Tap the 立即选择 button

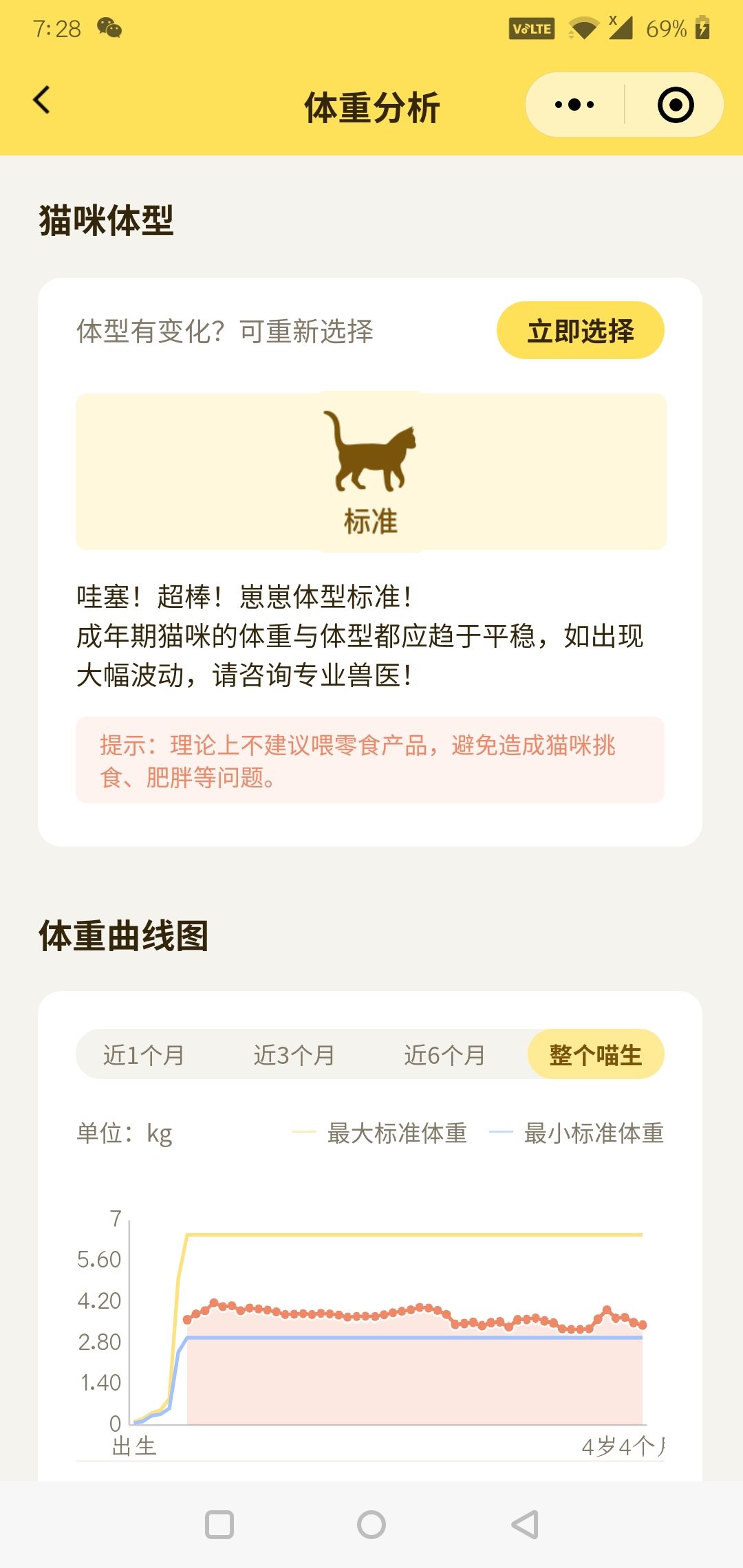click(581, 330)
